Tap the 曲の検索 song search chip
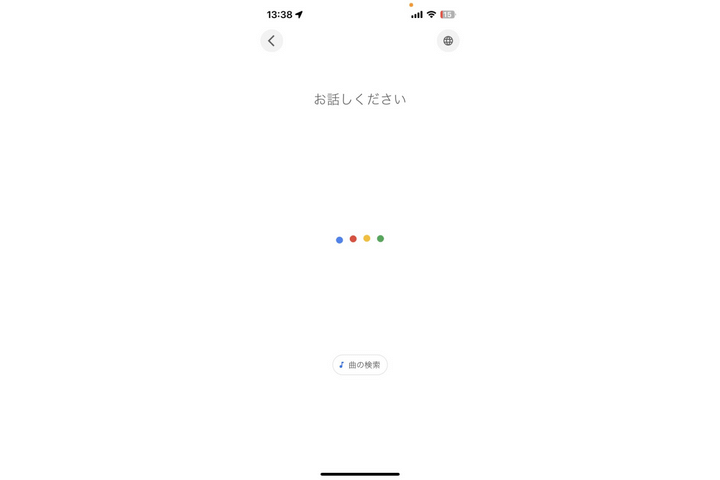The width and height of the screenshot is (720, 480). 360,365
